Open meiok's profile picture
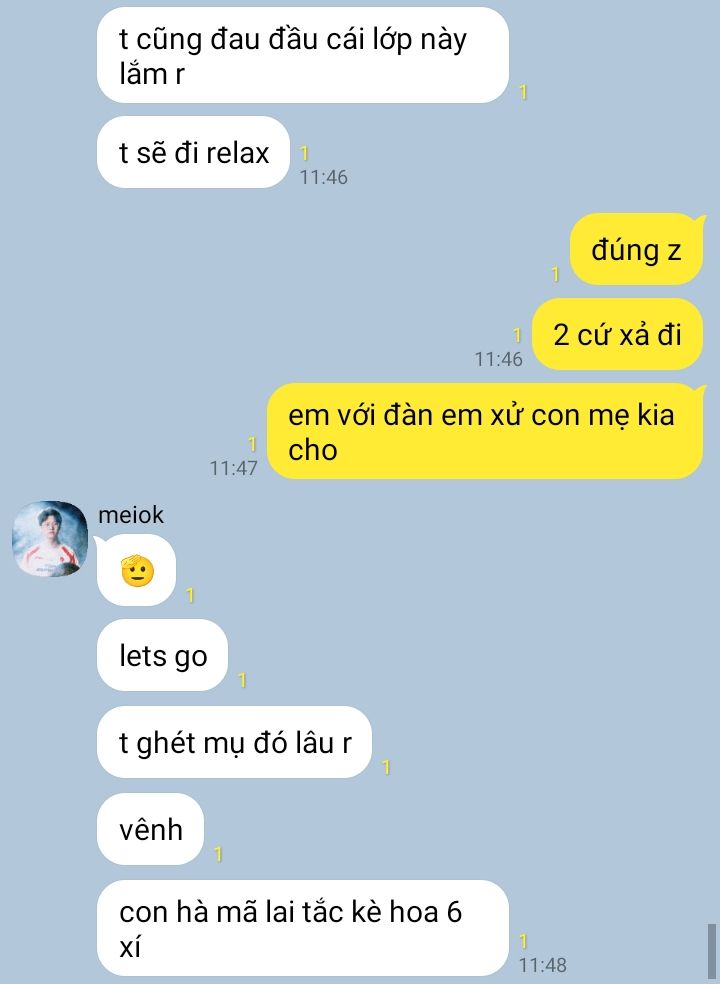Screen dimensions: 720x984 (50, 539)
